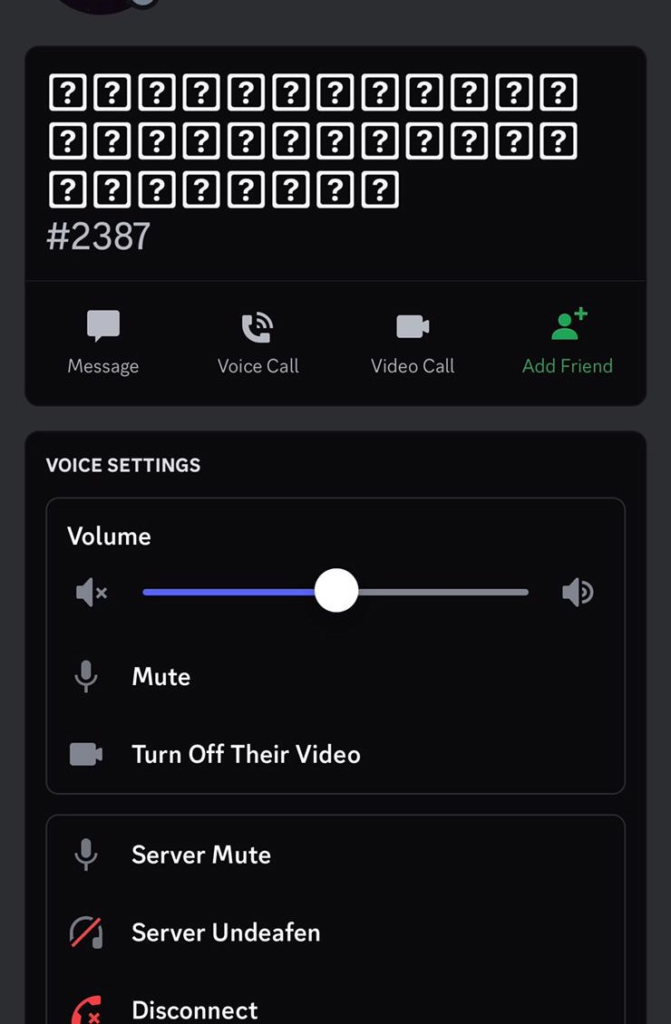Image resolution: width=671 pixels, height=1024 pixels.
Task: Select Server Undeafen option
Action: 225,933
